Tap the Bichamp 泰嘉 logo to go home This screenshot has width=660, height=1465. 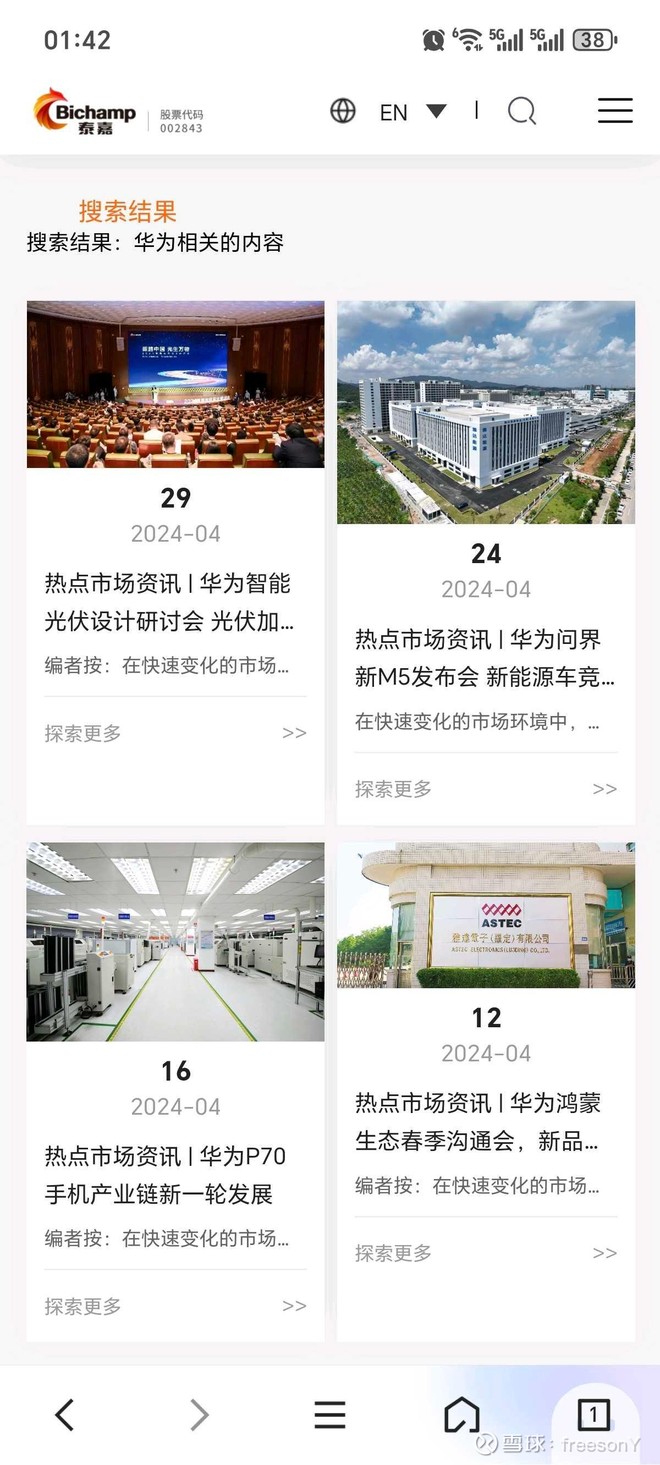87,112
